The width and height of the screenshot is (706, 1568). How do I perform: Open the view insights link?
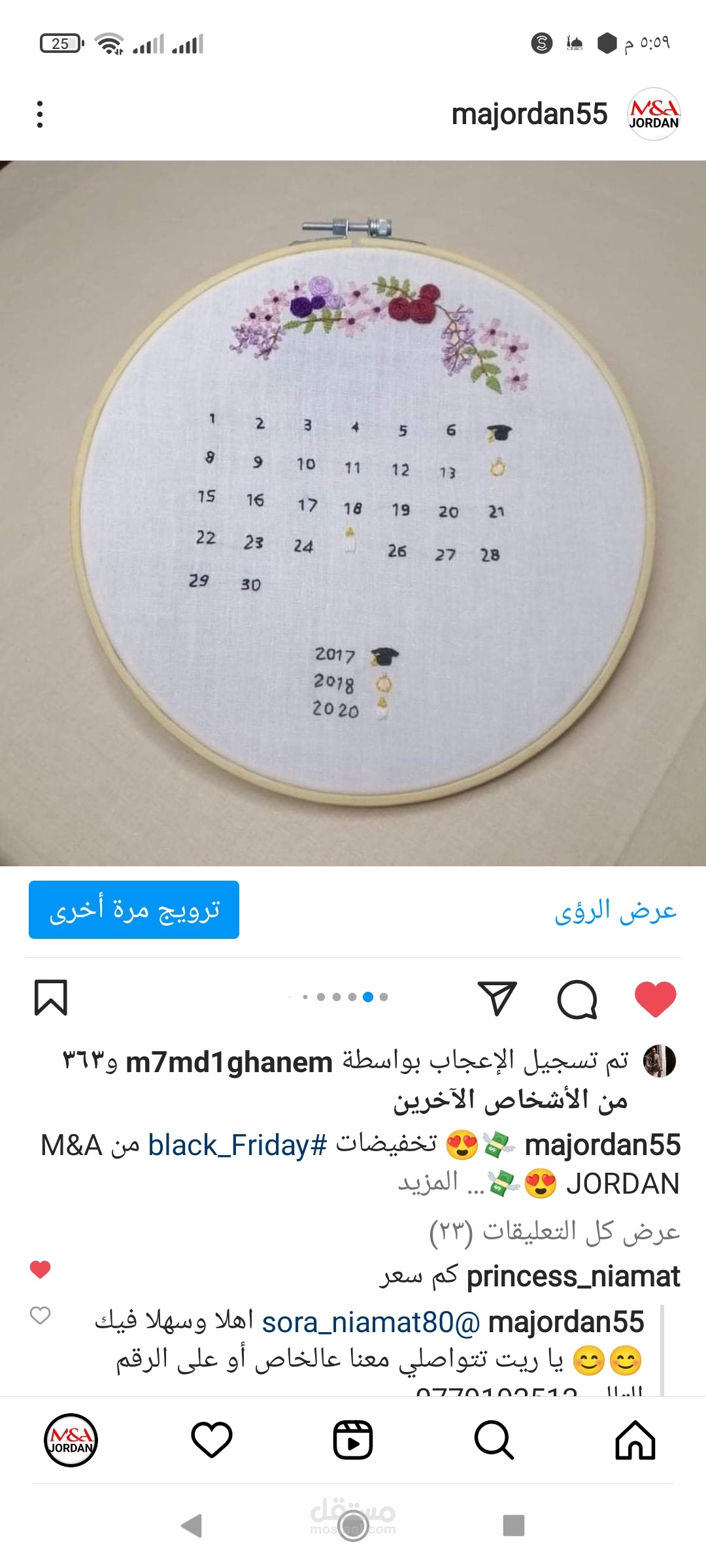(x=615, y=911)
